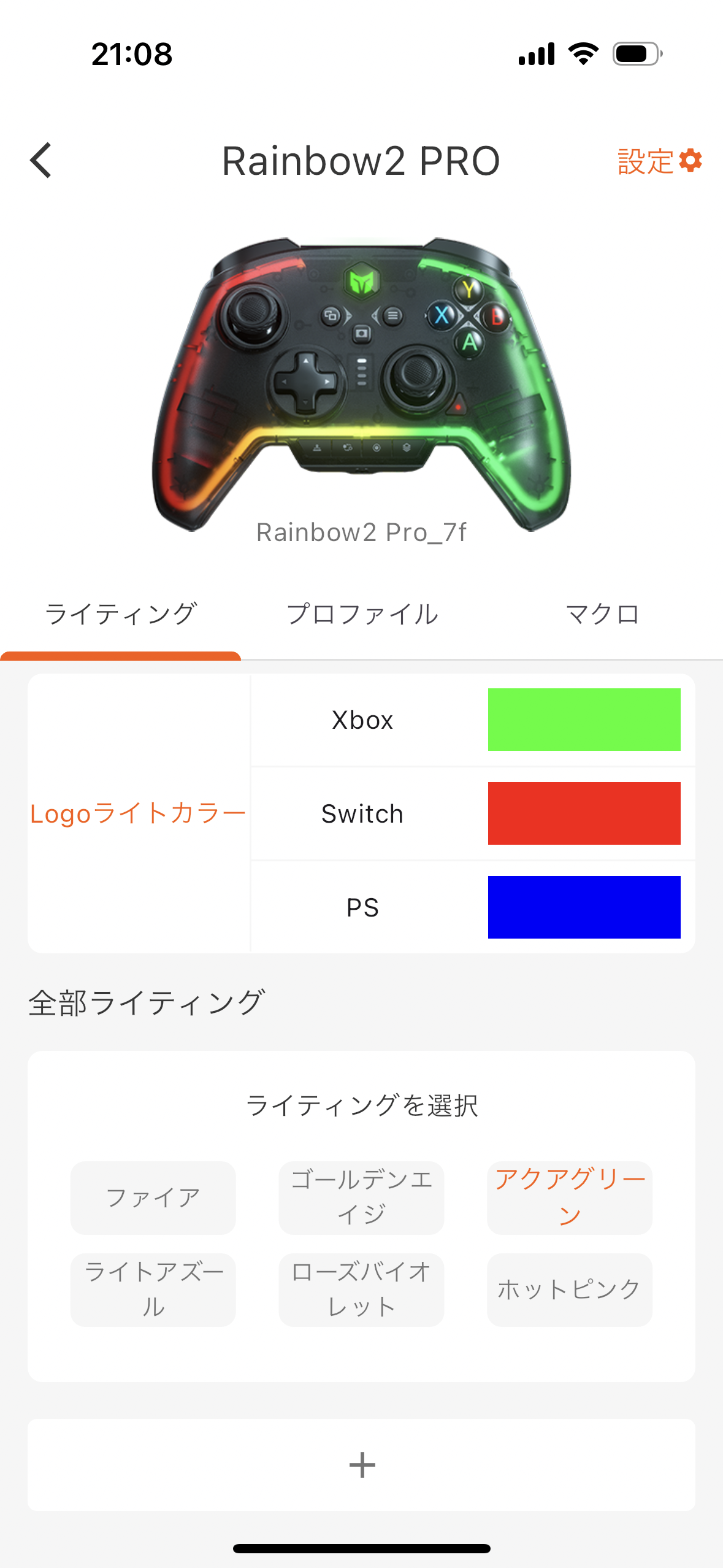Change the PS logo light color swatch

coord(584,907)
